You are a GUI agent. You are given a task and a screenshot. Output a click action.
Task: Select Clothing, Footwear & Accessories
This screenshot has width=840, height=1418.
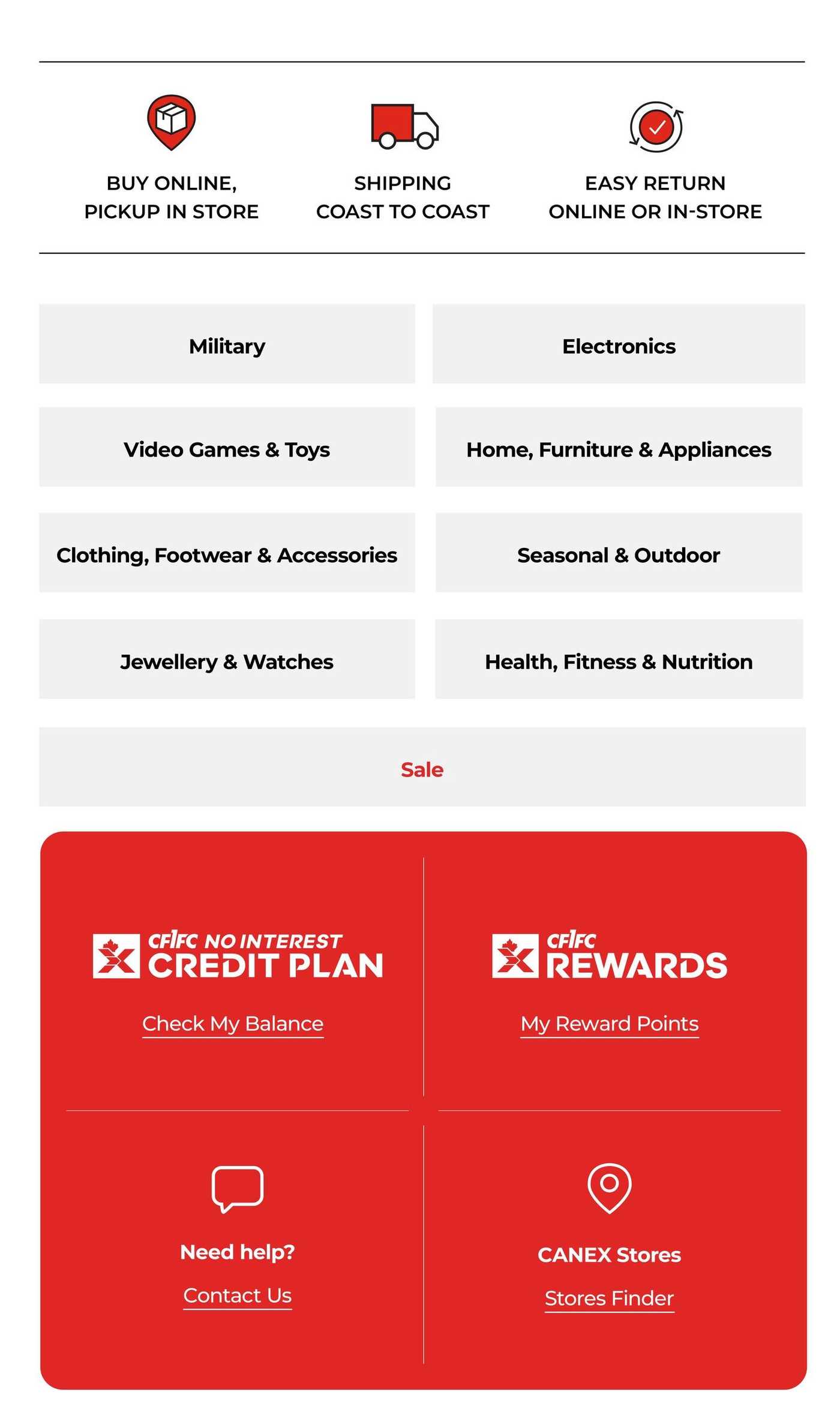pyautogui.click(x=227, y=553)
